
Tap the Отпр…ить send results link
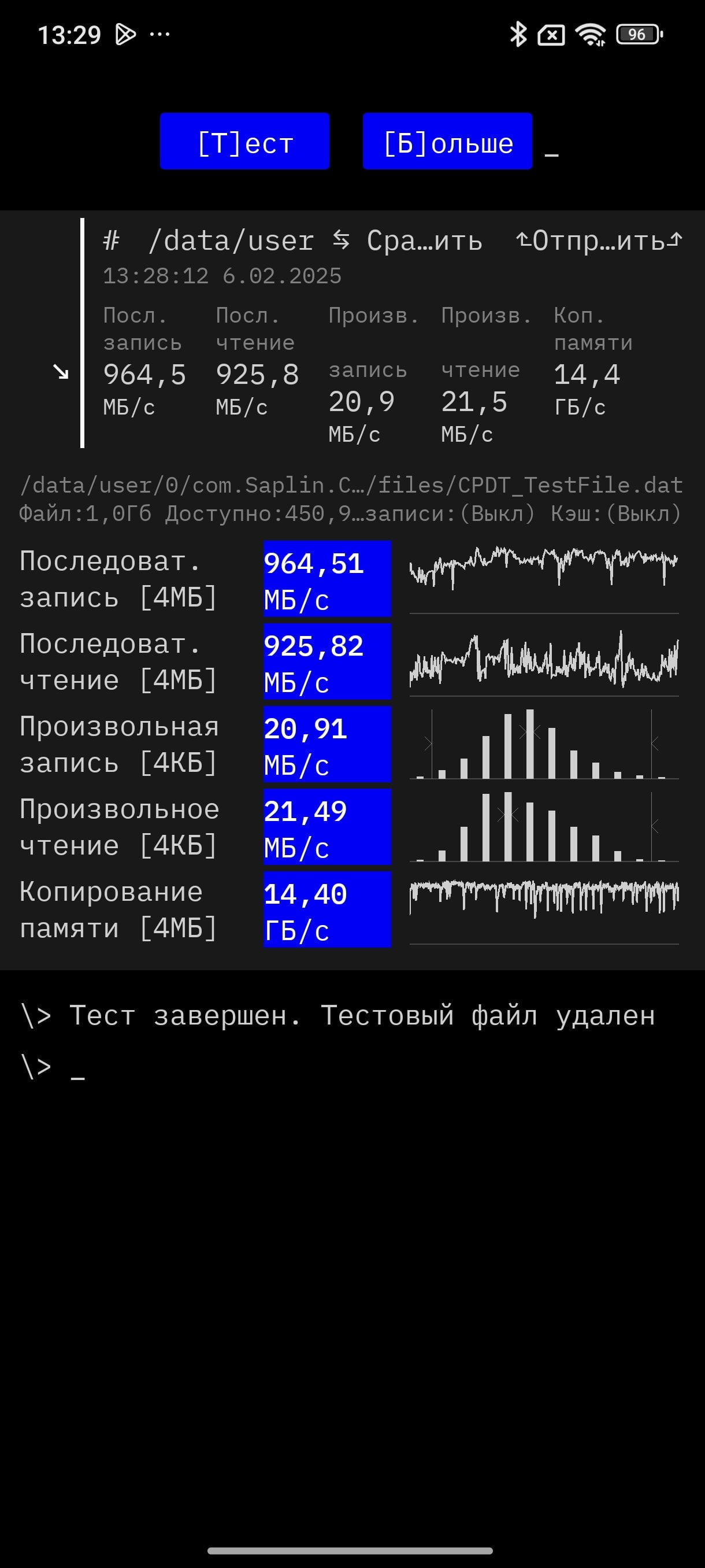tap(599, 241)
